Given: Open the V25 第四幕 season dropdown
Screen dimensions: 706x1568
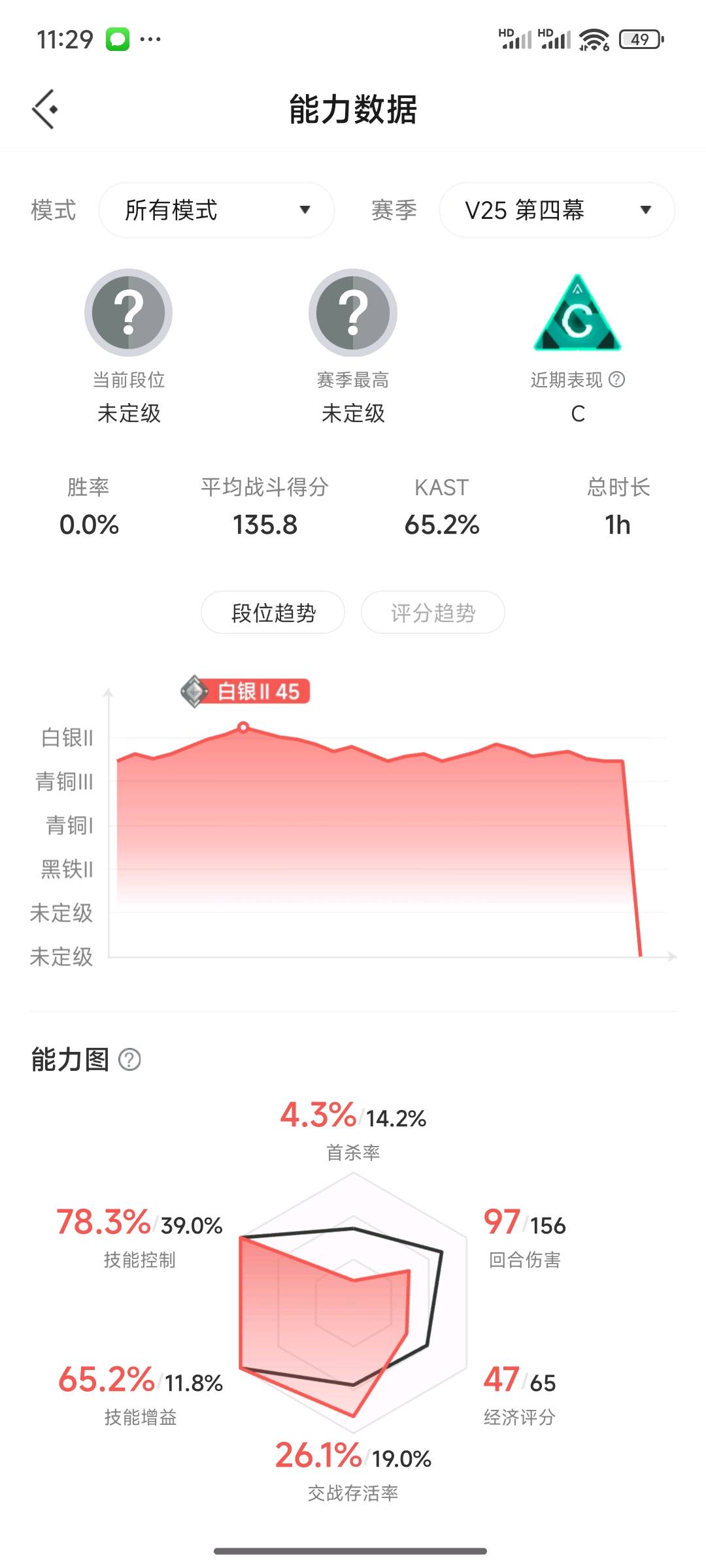Looking at the screenshot, I should [x=557, y=210].
